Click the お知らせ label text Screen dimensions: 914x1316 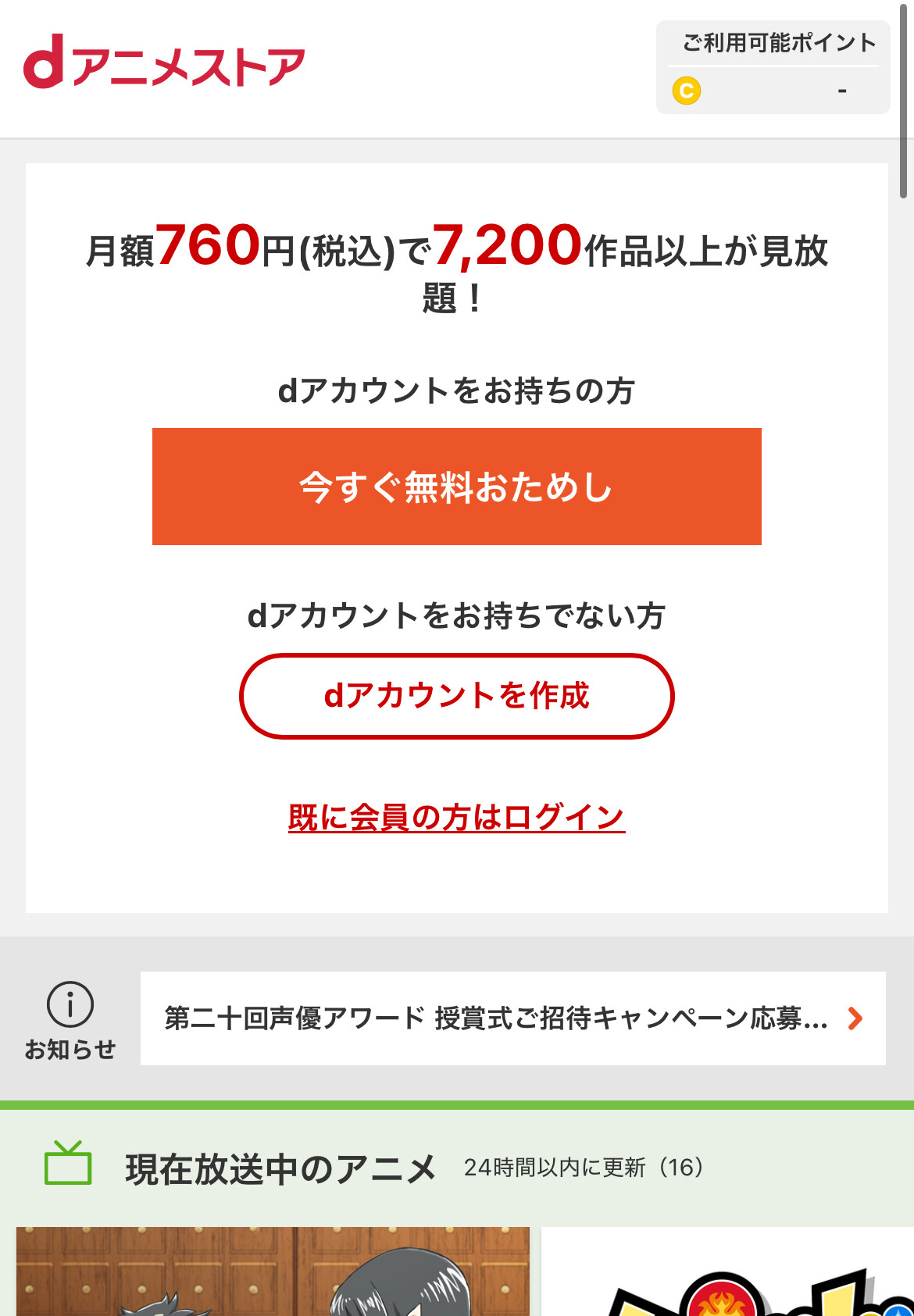click(70, 1050)
